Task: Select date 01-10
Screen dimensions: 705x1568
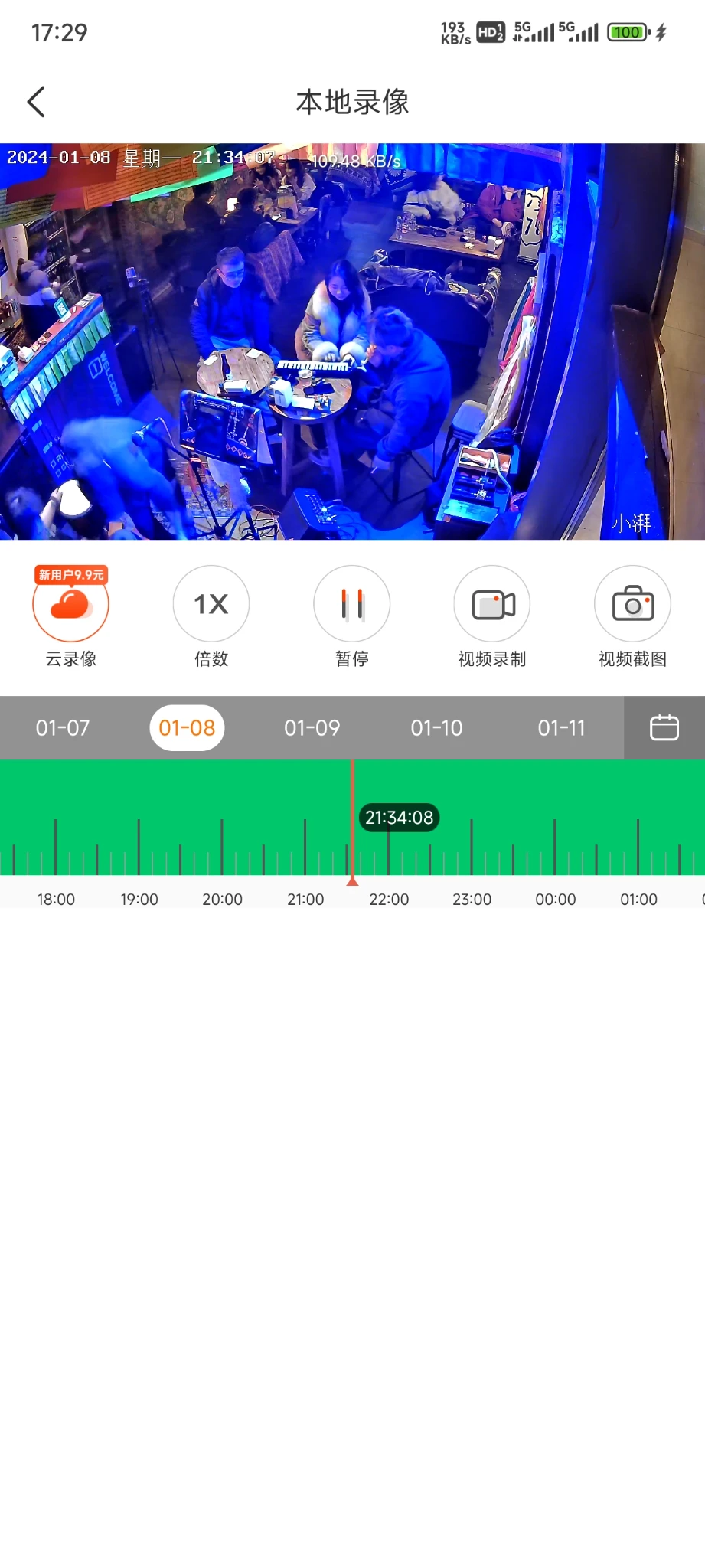Action: [436, 728]
